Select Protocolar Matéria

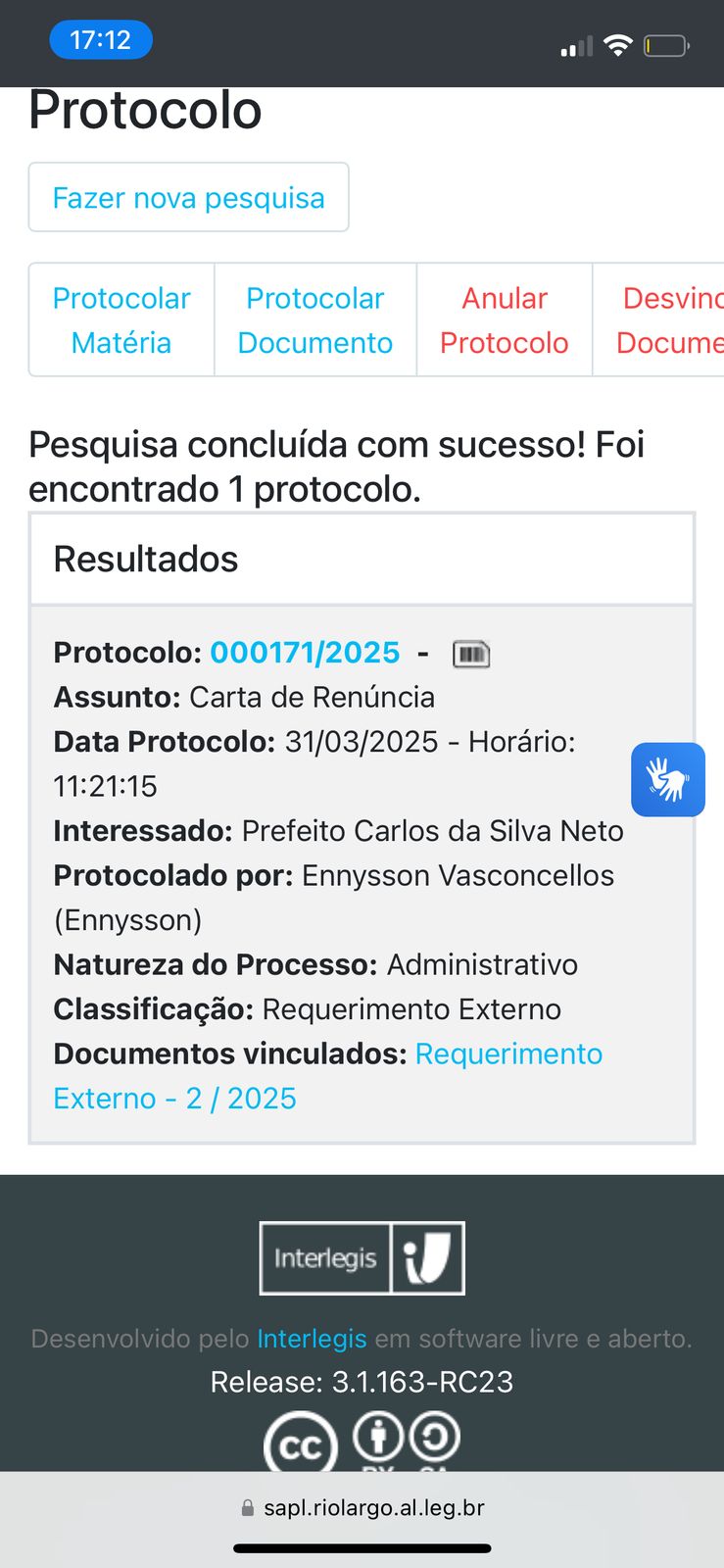point(121,320)
